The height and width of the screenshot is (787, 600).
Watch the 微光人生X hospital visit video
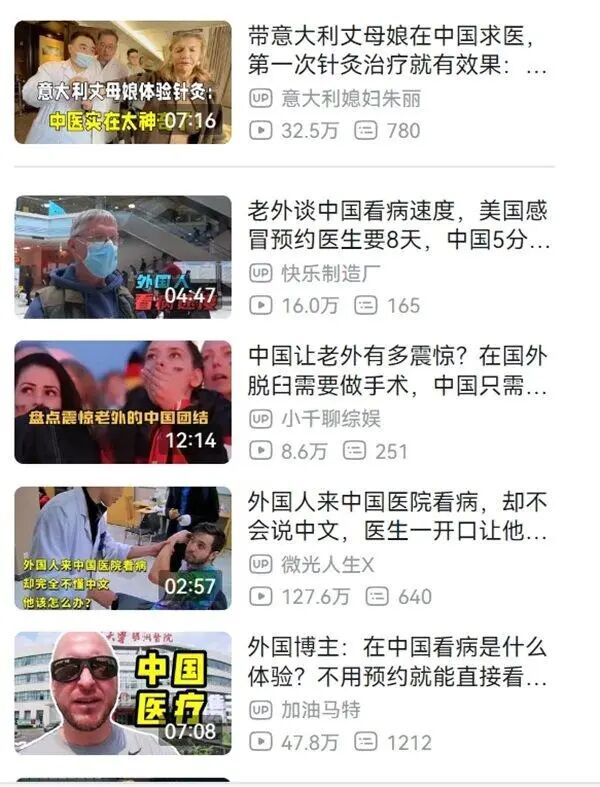123,548
